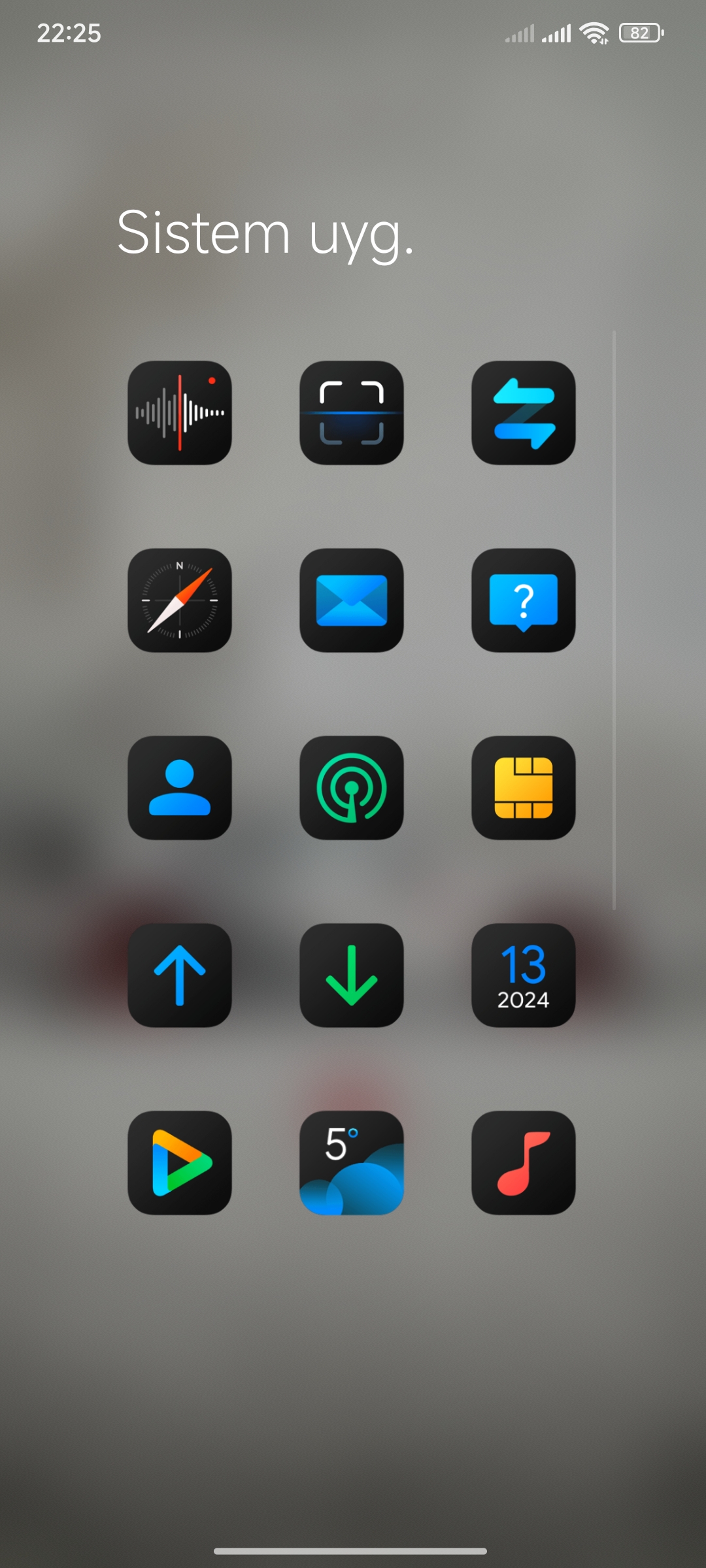Launch the video player app
Image resolution: width=706 pixels, height=1568 pixels.
(x=180, y=1163)
